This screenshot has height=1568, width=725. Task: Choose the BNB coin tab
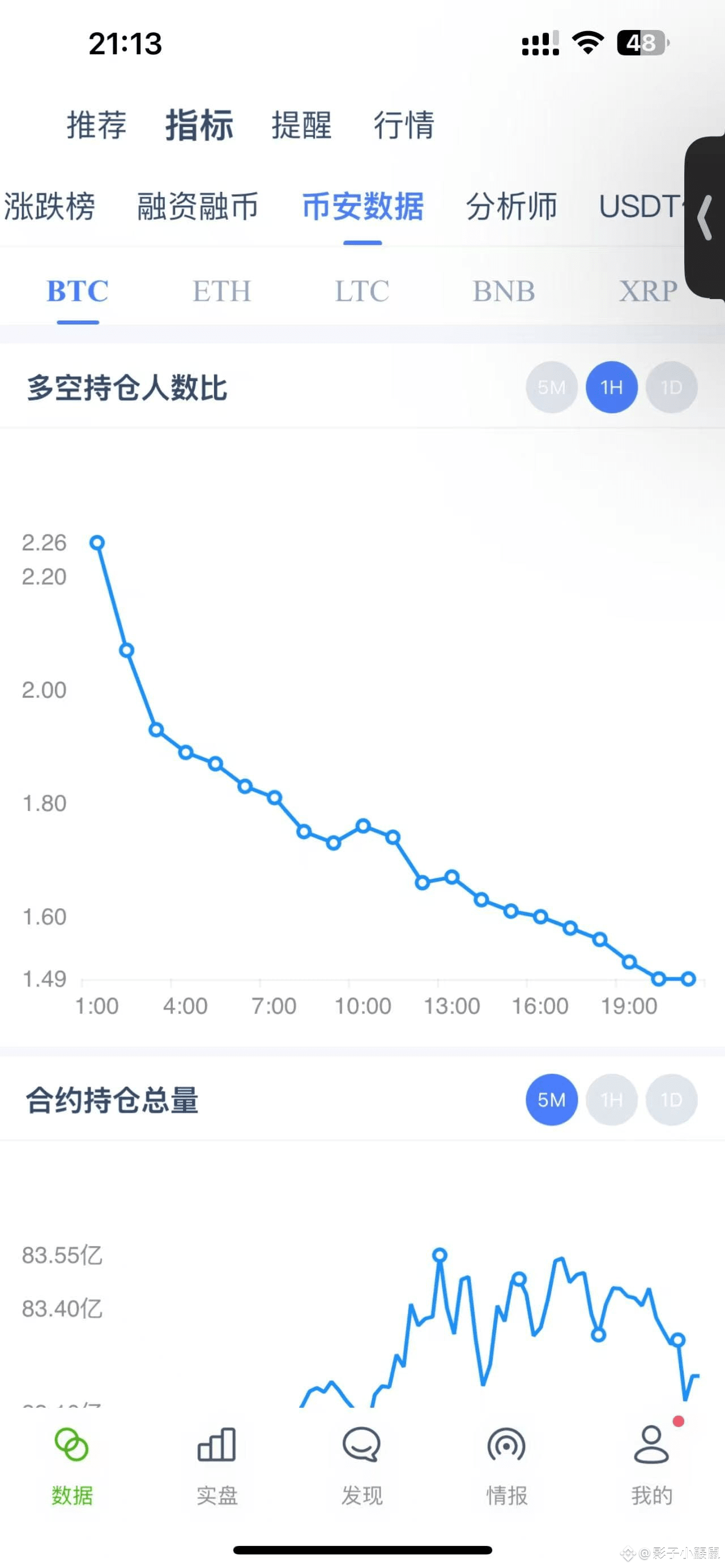coord(504,291)
